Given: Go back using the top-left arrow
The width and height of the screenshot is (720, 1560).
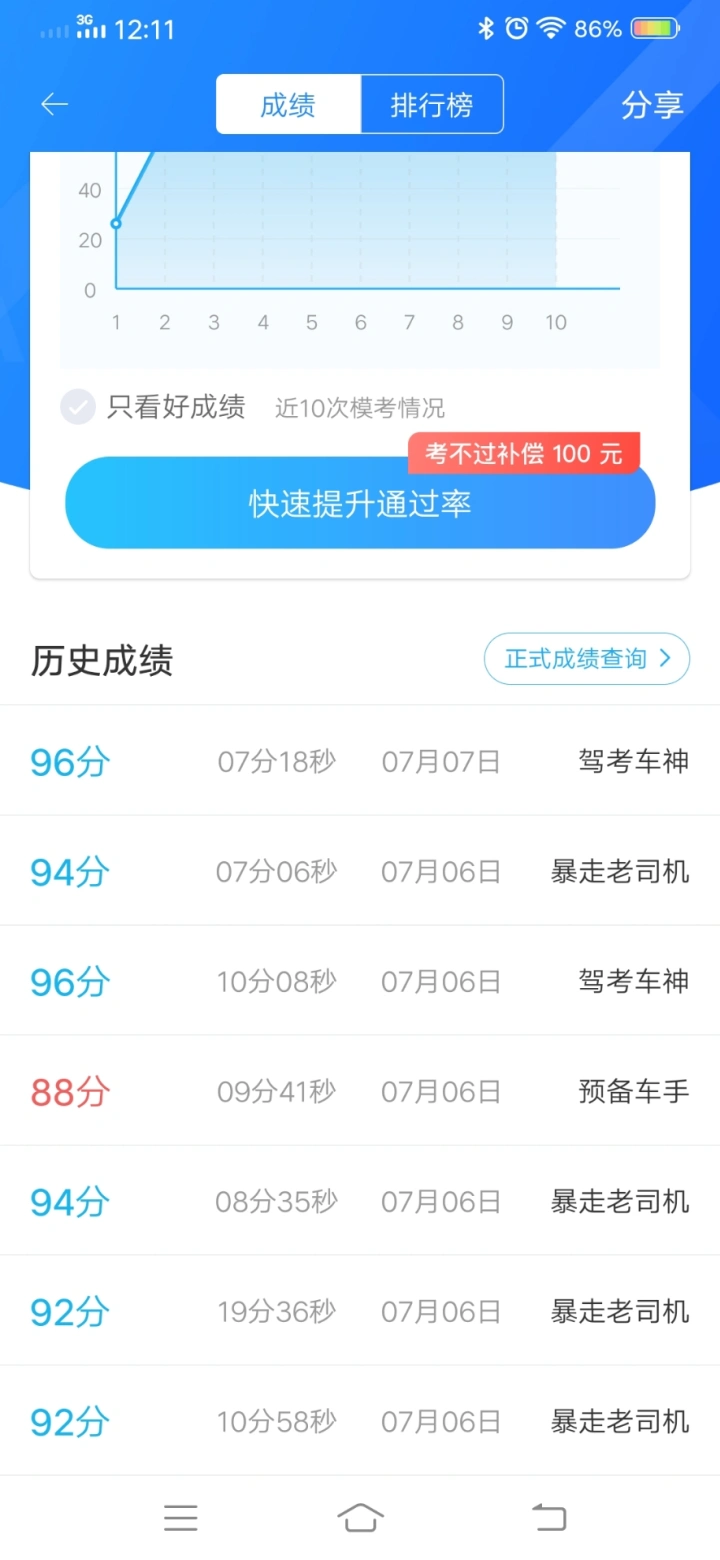Looking at the screenshot, I should pos(54,104).
